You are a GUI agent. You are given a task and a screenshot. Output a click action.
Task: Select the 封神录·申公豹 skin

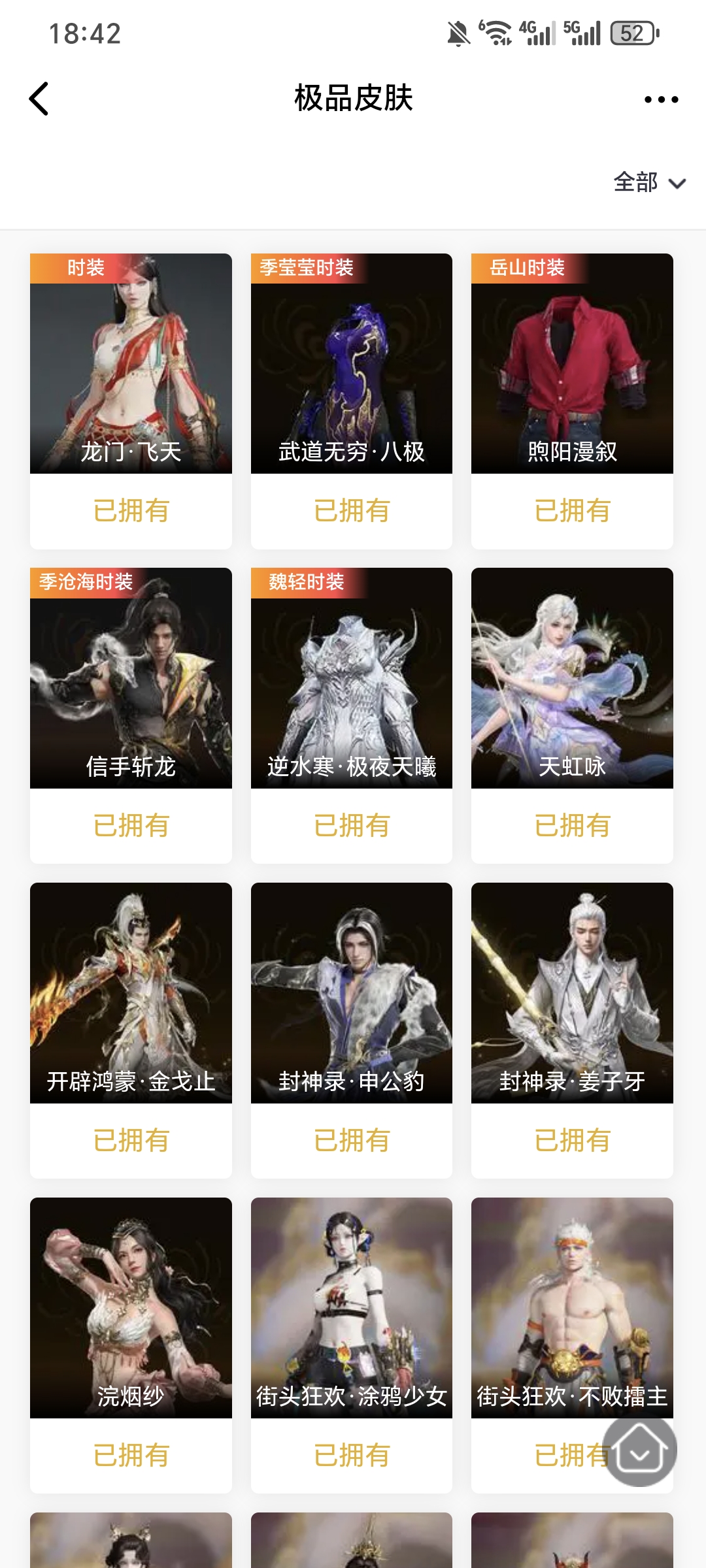(x=352, y=993)
